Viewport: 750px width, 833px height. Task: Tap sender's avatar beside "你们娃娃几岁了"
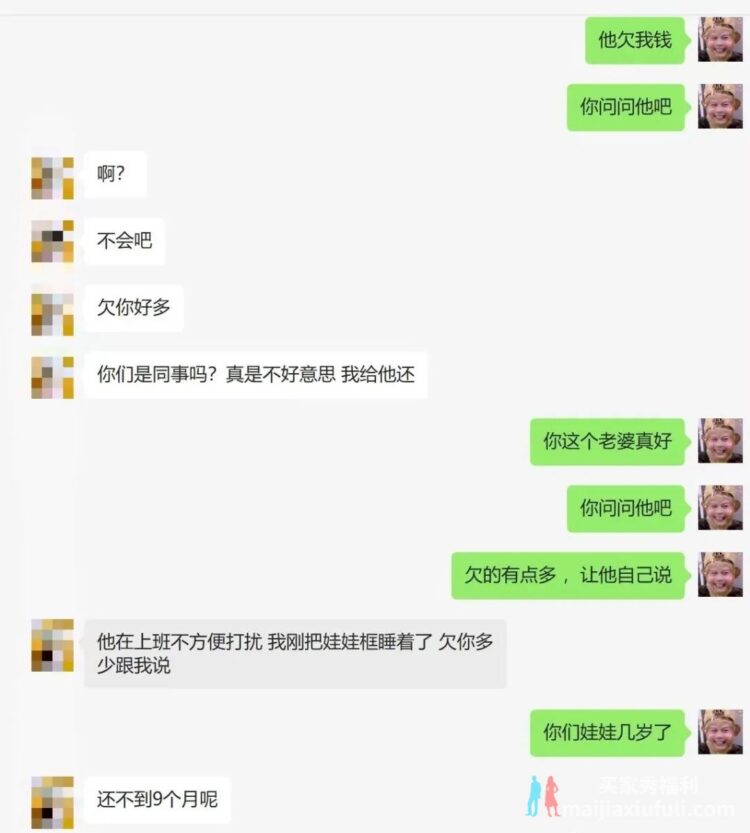point(719,732)
